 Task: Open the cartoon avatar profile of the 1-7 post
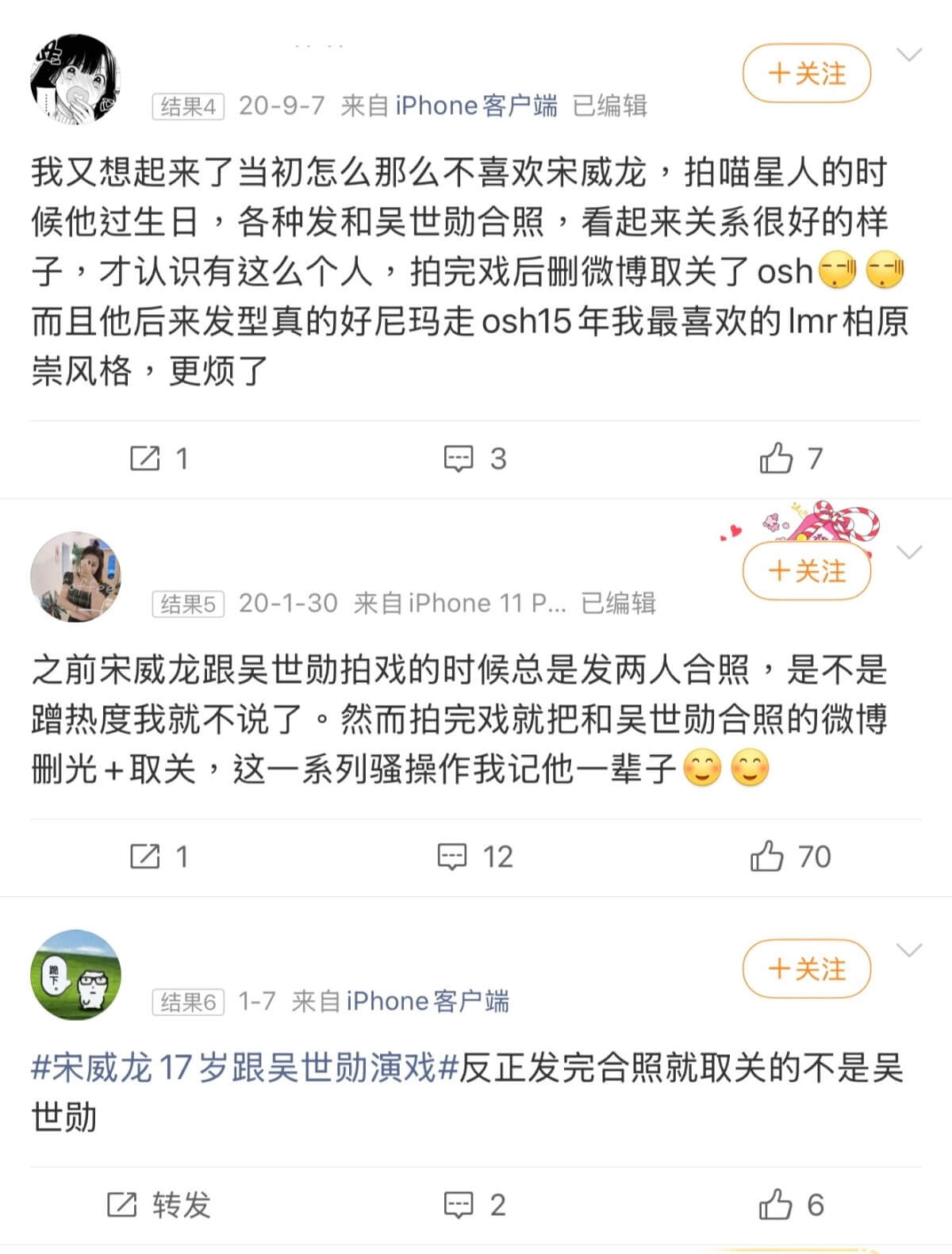(x=75, y=975)
